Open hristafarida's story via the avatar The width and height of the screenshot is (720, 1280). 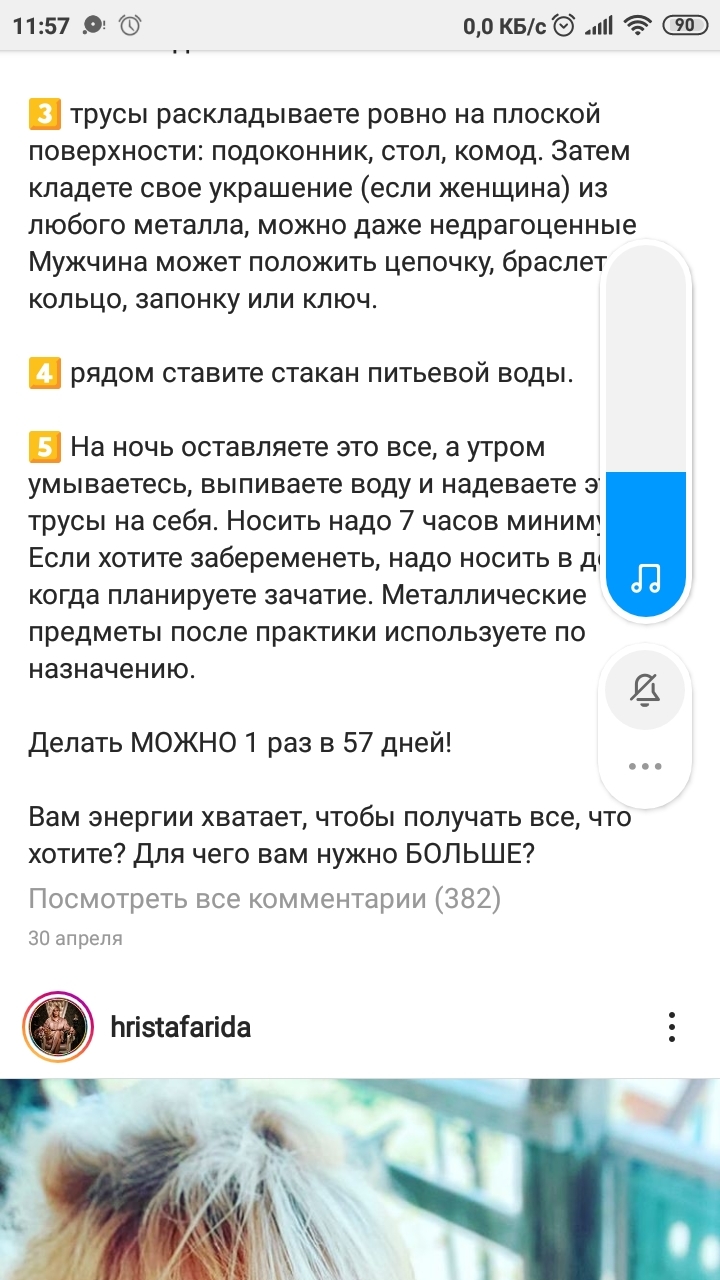point(58,1027)
